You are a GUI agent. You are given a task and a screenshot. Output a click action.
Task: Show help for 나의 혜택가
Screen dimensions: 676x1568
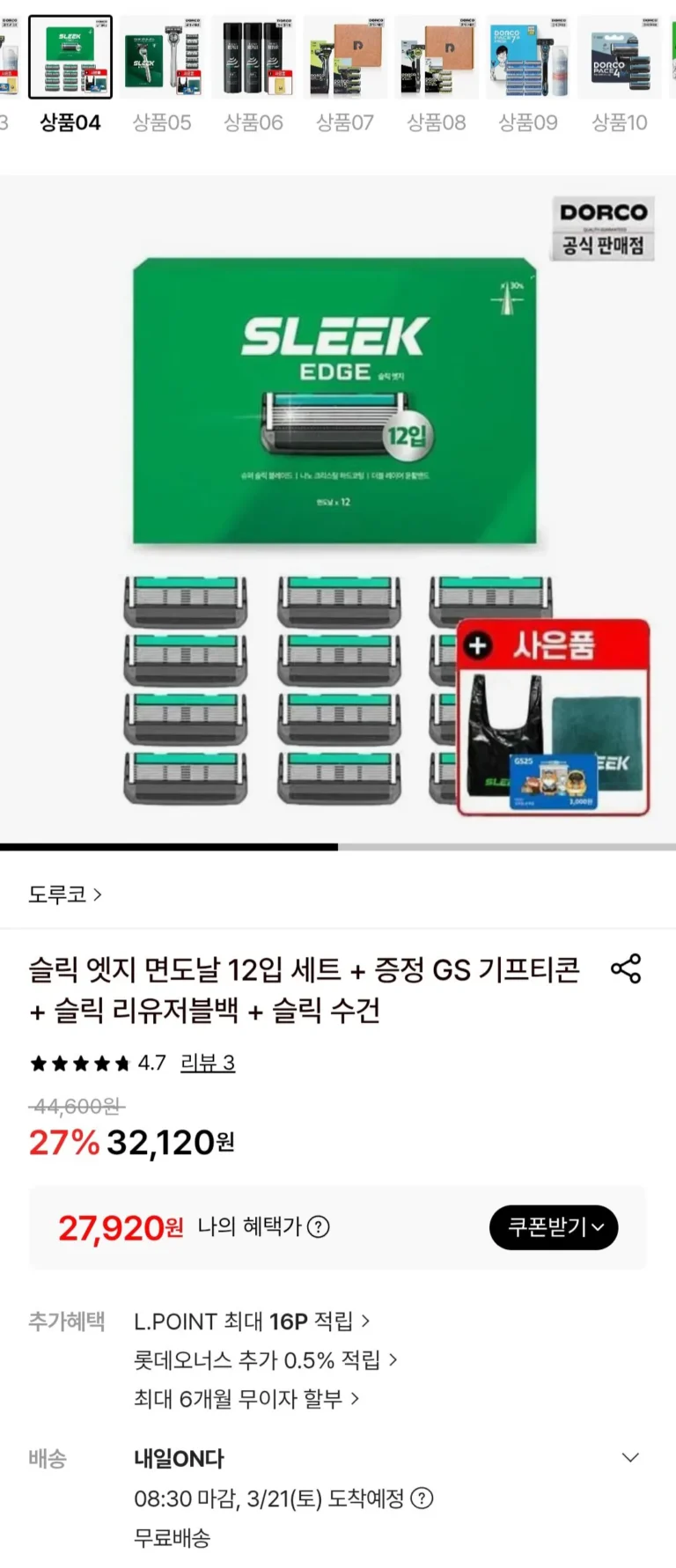(x=320, y=1226)
